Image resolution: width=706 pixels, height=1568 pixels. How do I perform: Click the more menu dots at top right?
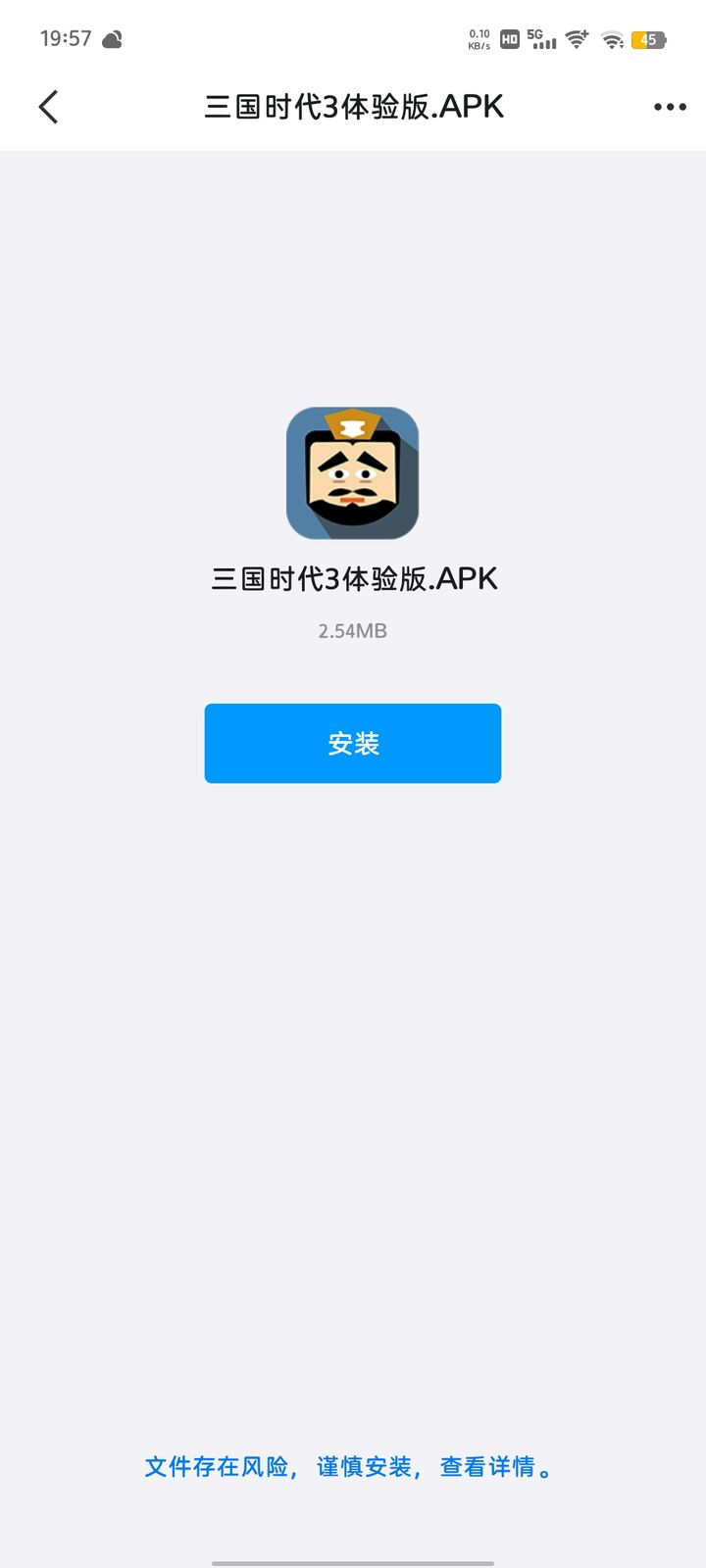coord(668,107)
